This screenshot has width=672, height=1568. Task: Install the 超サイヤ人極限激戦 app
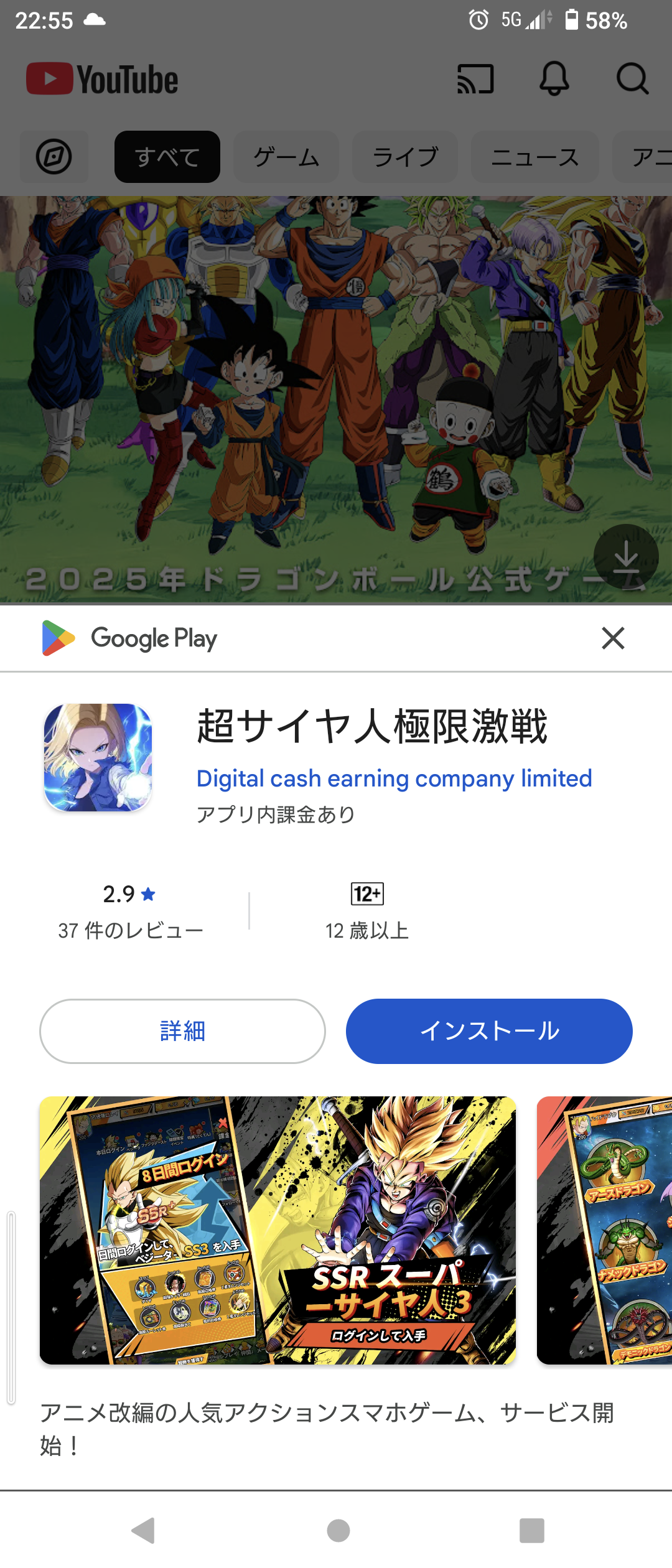point(489,1031)
